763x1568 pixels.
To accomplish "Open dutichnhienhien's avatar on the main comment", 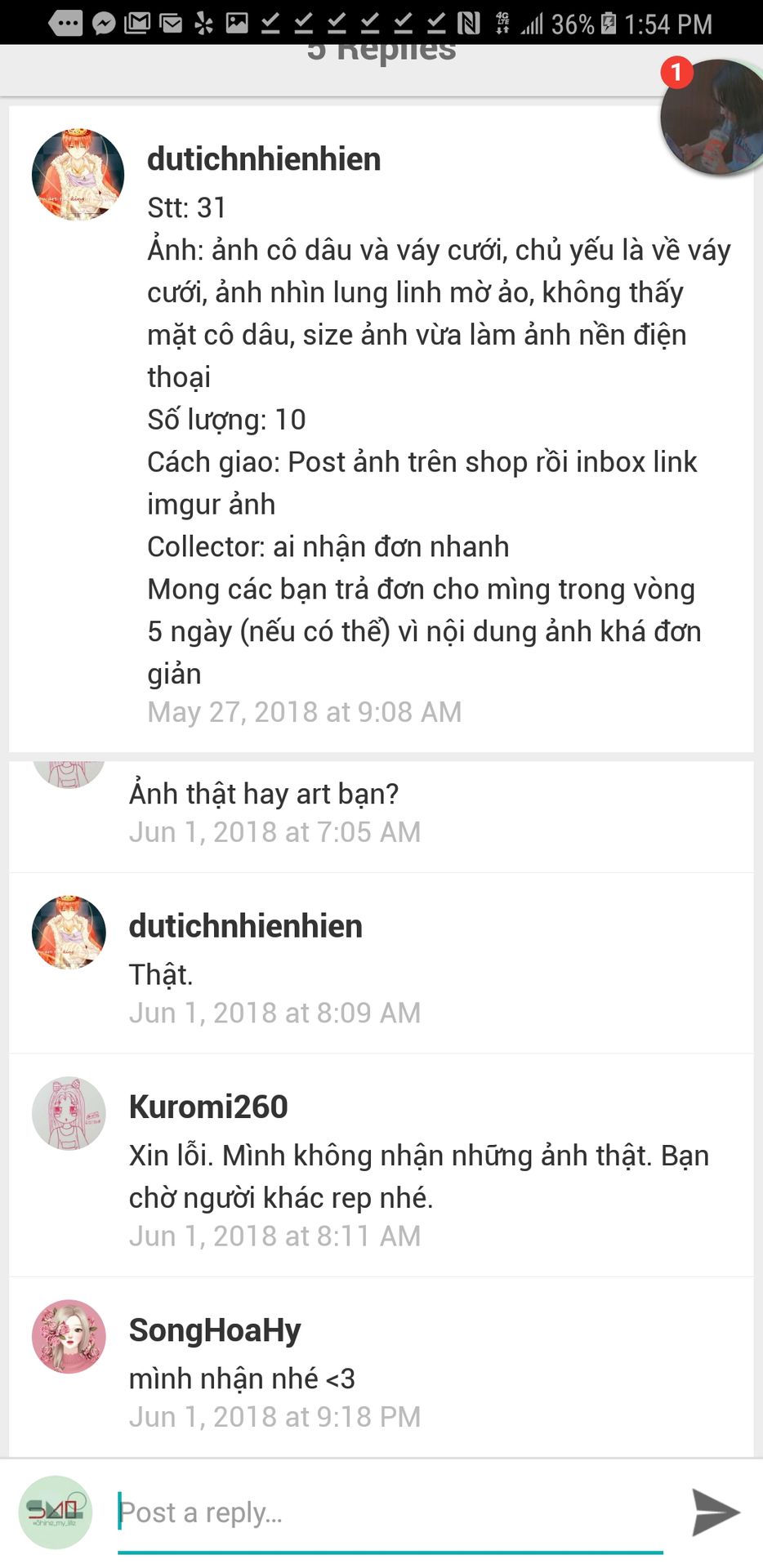I will coord(78,174).
